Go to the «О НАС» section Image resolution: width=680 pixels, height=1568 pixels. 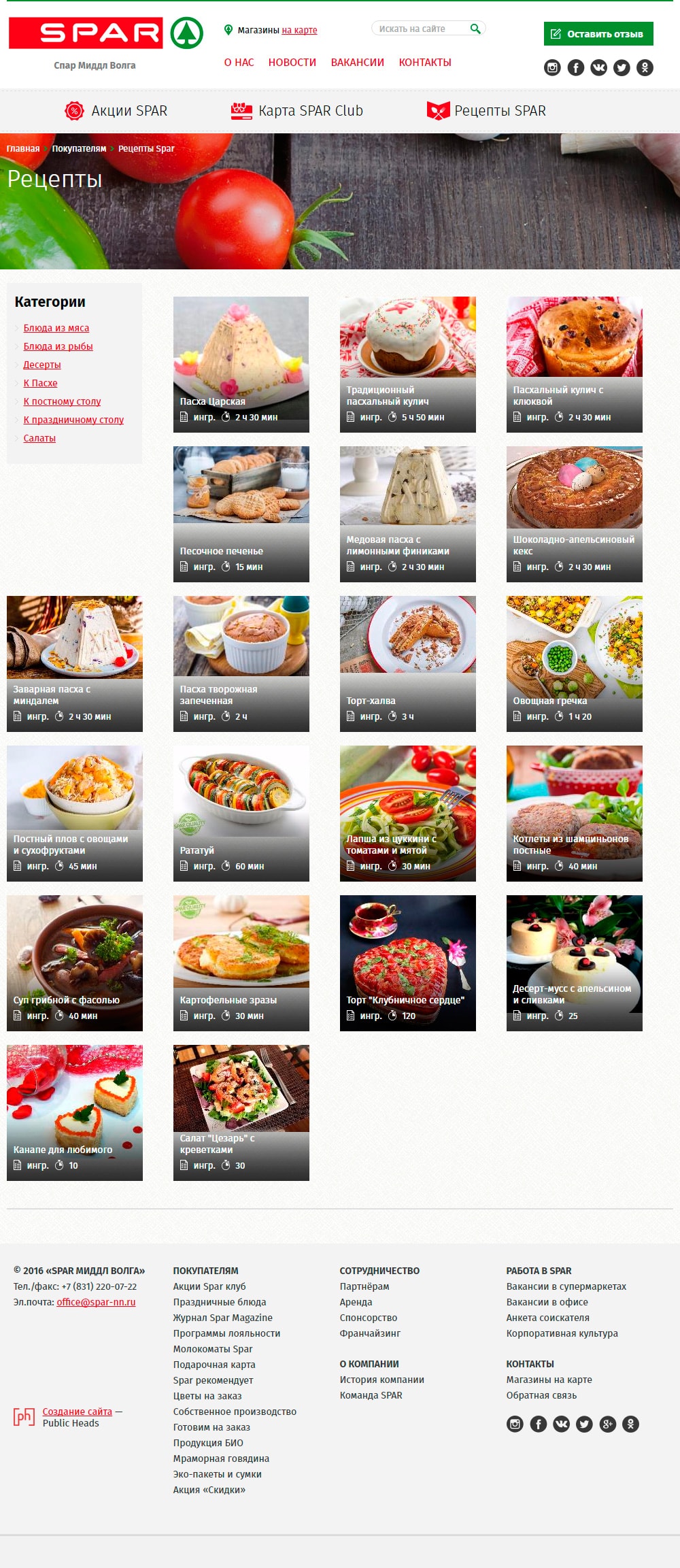point(239,63)
